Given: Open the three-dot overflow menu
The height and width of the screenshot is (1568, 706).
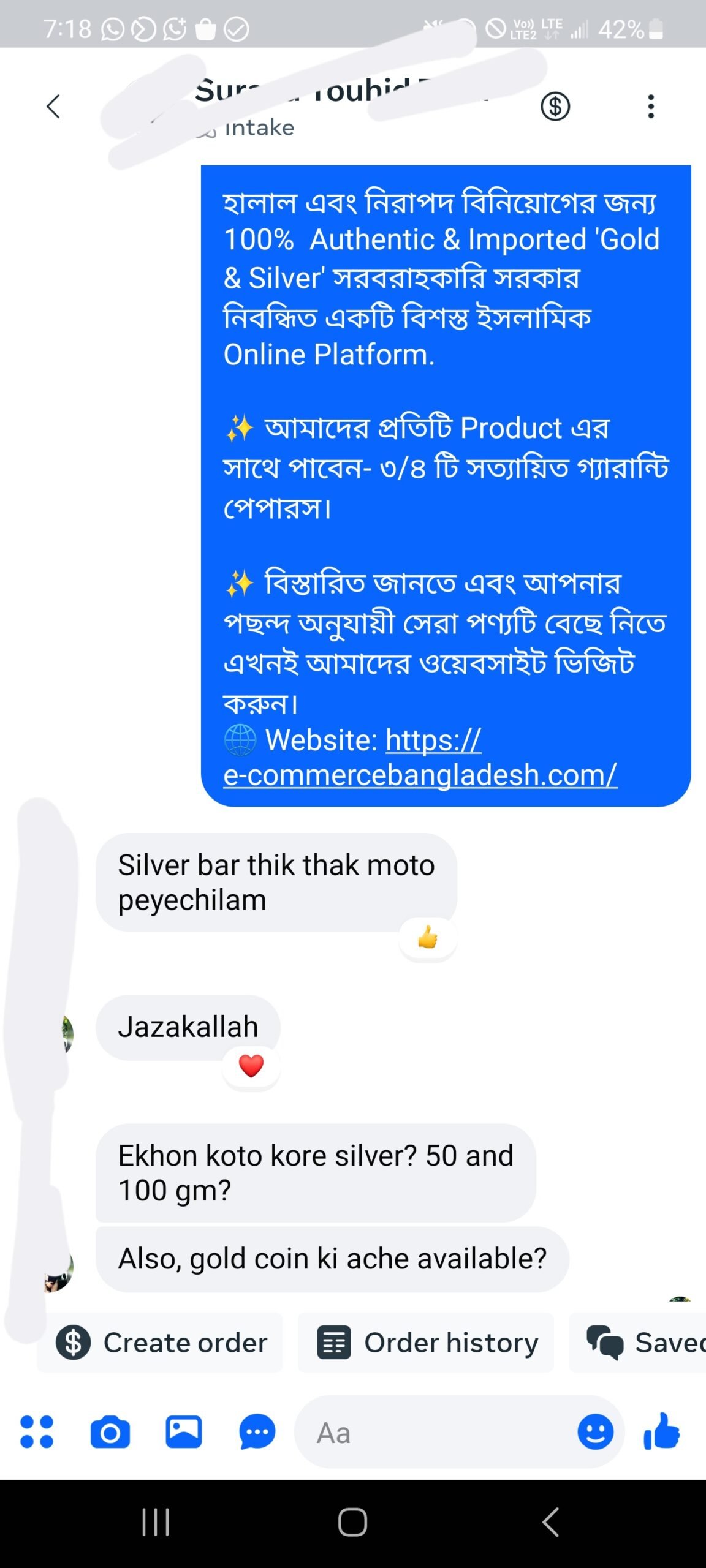Looking at the screenshot, I should pos(651,107).
